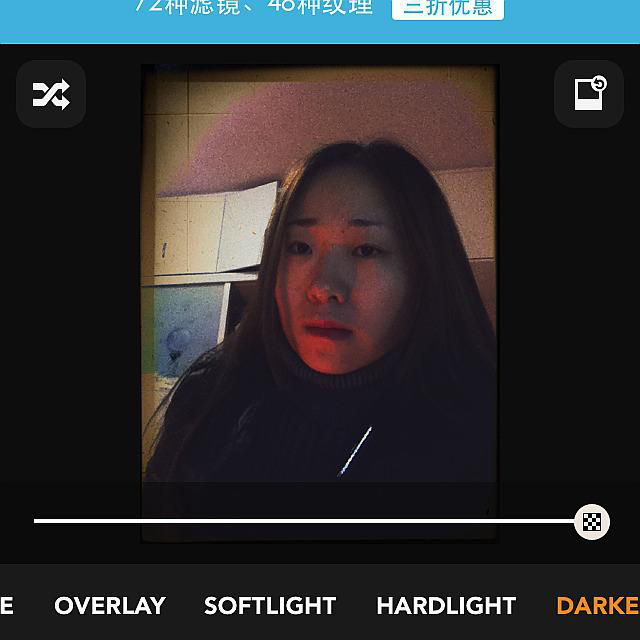Choose the HARDLIGHT blend mode
The width and height of the screenshot is (640, 640).
click(x=446, y=605)
